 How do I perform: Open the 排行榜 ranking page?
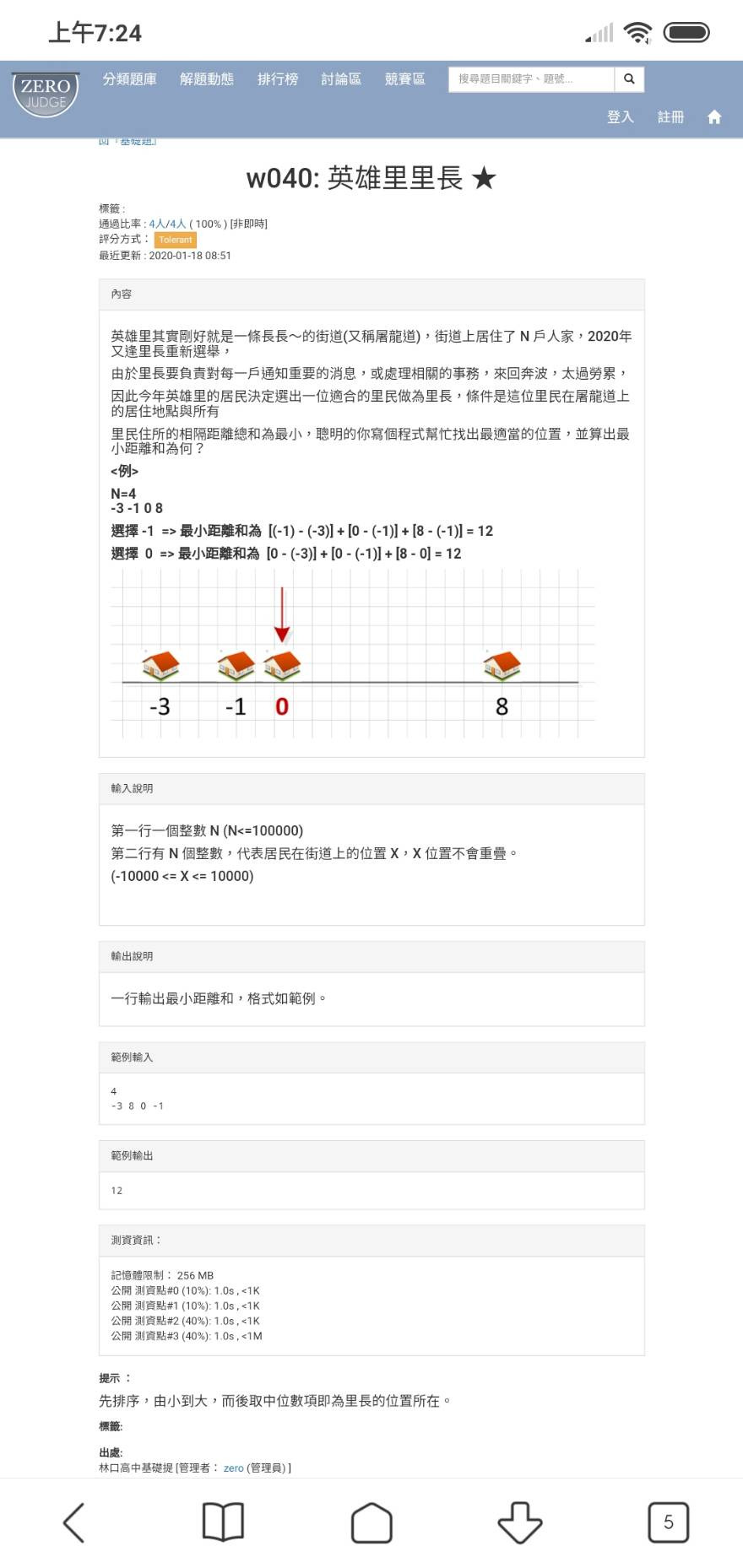278,79
